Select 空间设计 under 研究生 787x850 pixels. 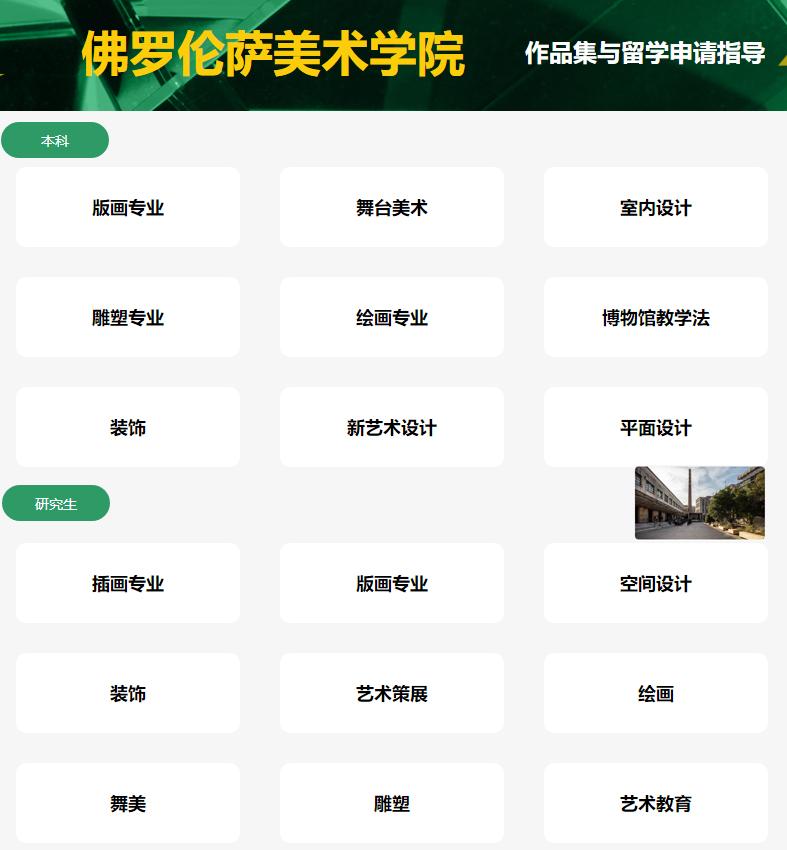coord(655,583)
